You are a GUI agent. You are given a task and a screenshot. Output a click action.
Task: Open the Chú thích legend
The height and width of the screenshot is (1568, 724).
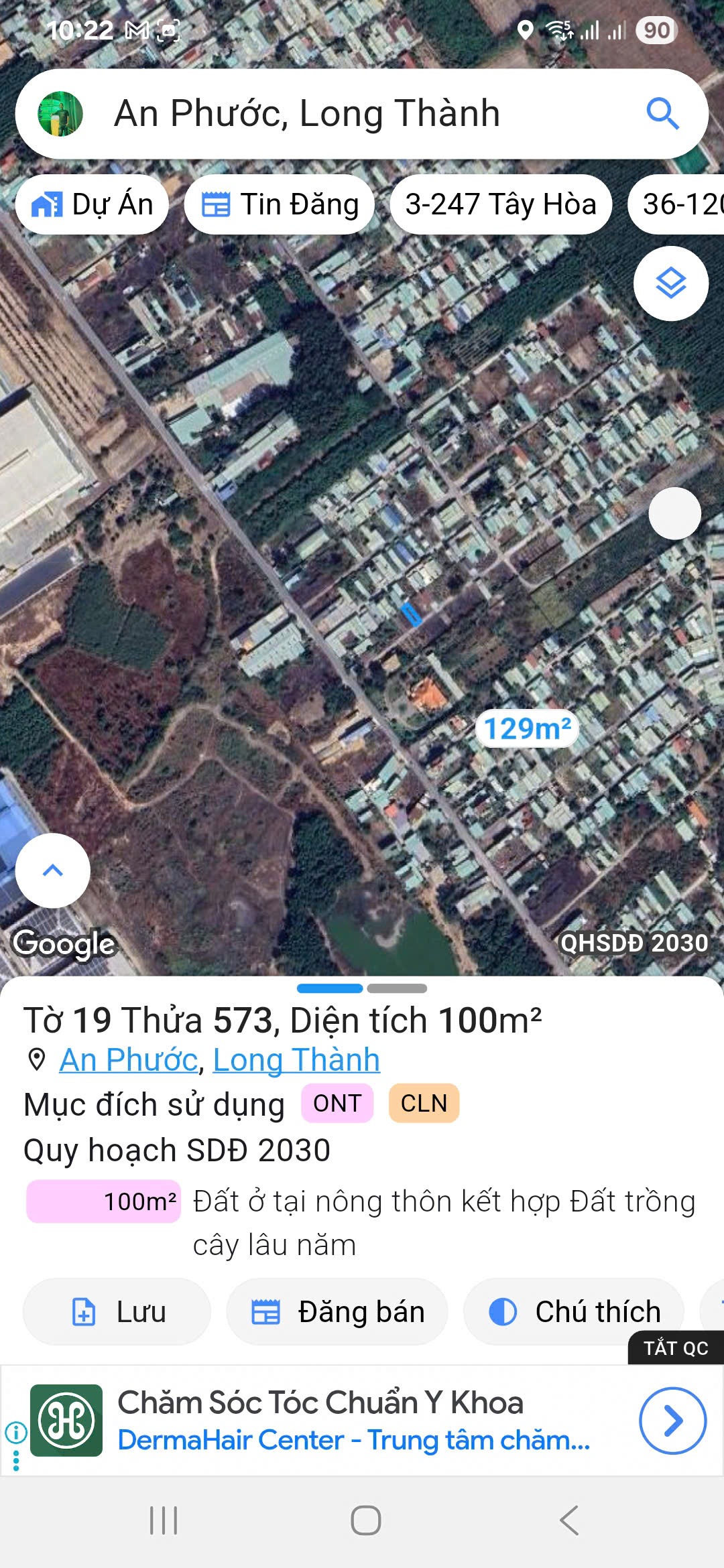pos(574,1311)
